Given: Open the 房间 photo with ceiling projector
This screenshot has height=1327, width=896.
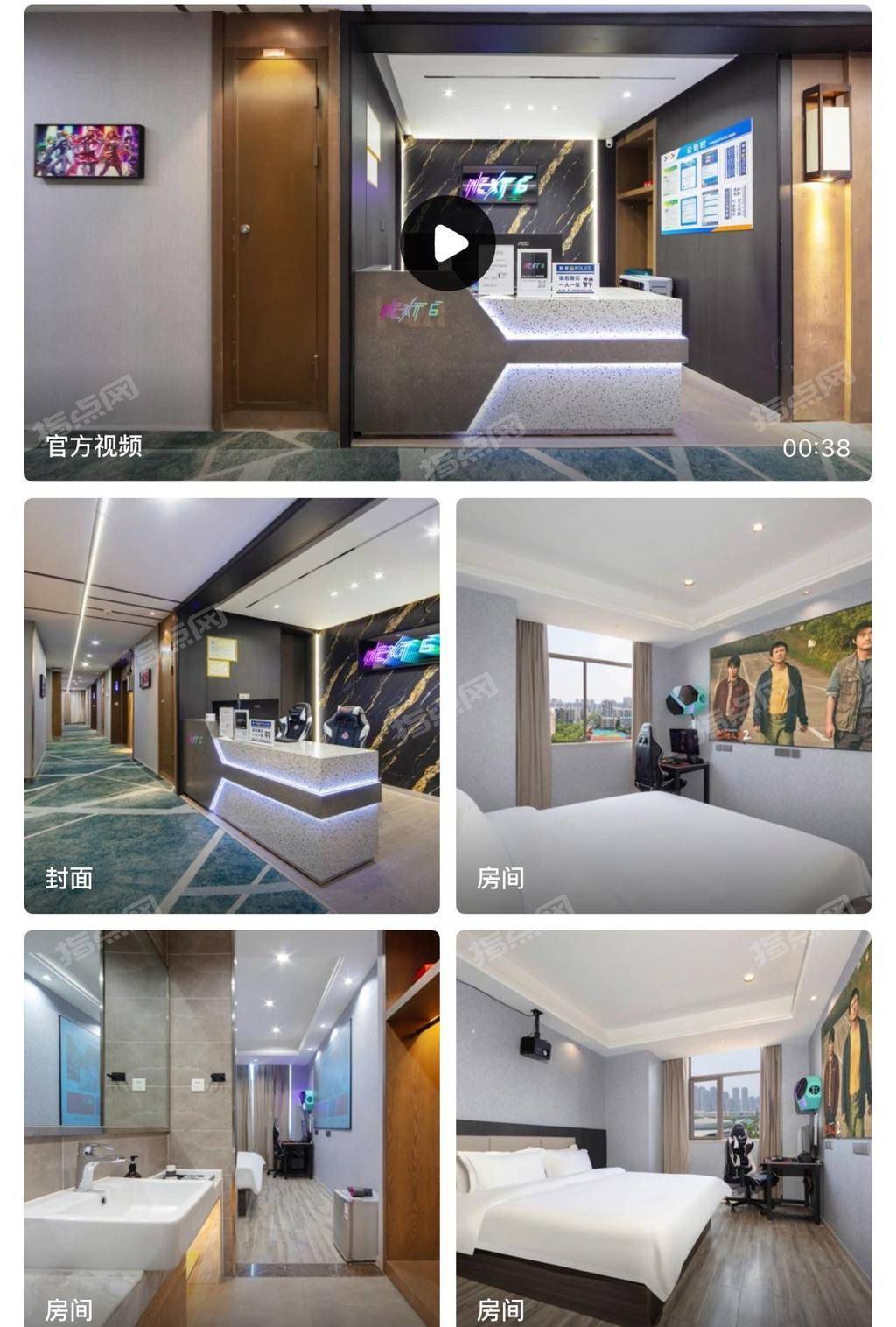Looking at the screenshot, I should 663,1127.
